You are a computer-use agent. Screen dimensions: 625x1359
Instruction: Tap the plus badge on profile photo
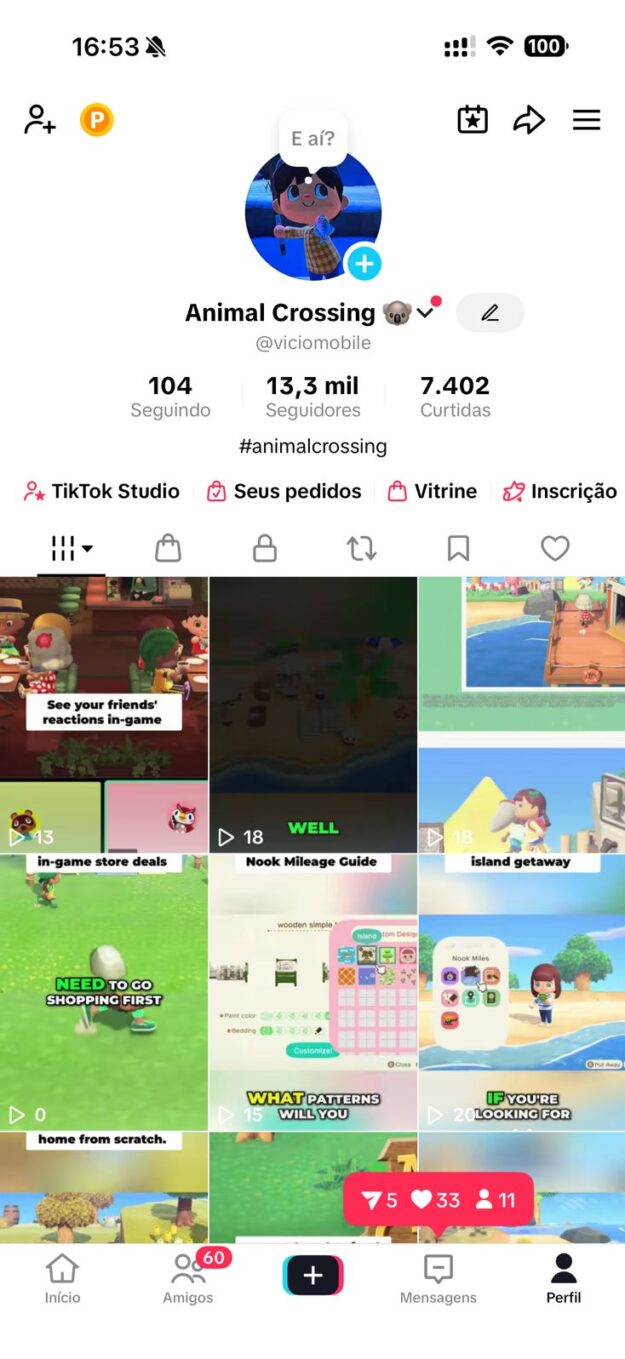[363, 264]
